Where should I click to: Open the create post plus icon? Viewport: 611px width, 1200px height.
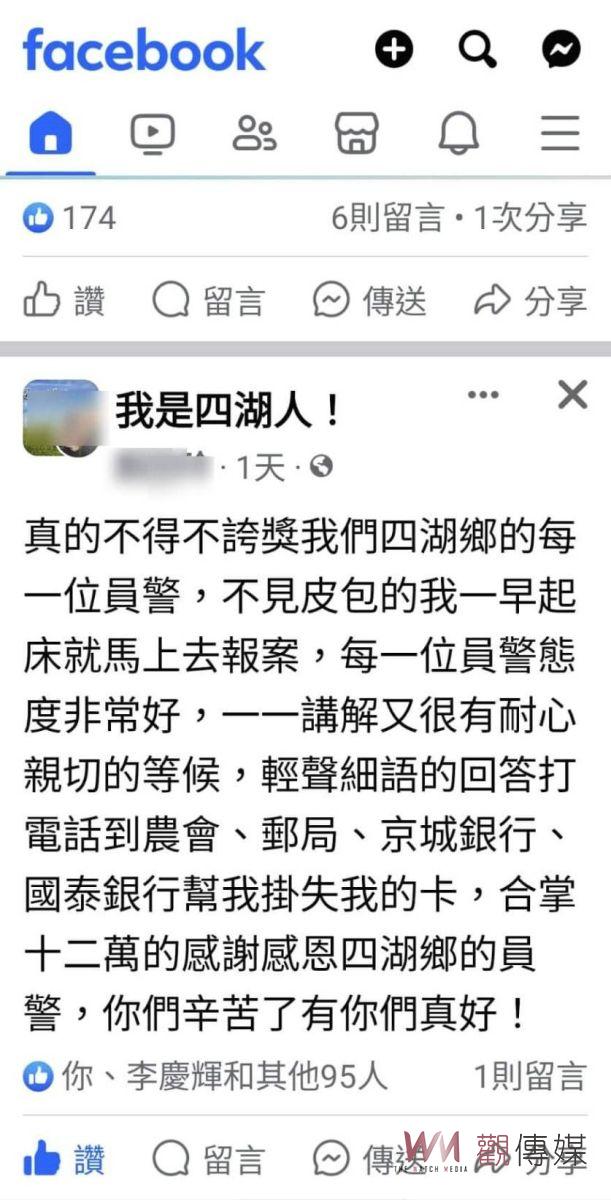394,49
